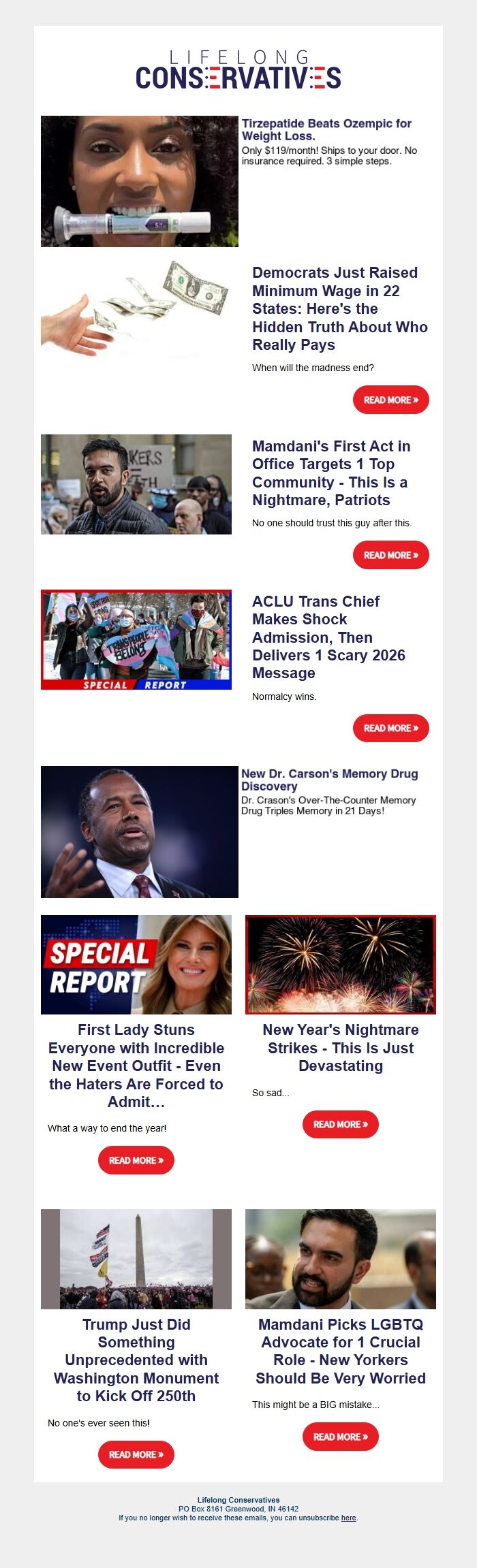Tap Read More under New Year's Nightmare
The width and height of the screenshot is (477, 1568).
[340, 1124]
